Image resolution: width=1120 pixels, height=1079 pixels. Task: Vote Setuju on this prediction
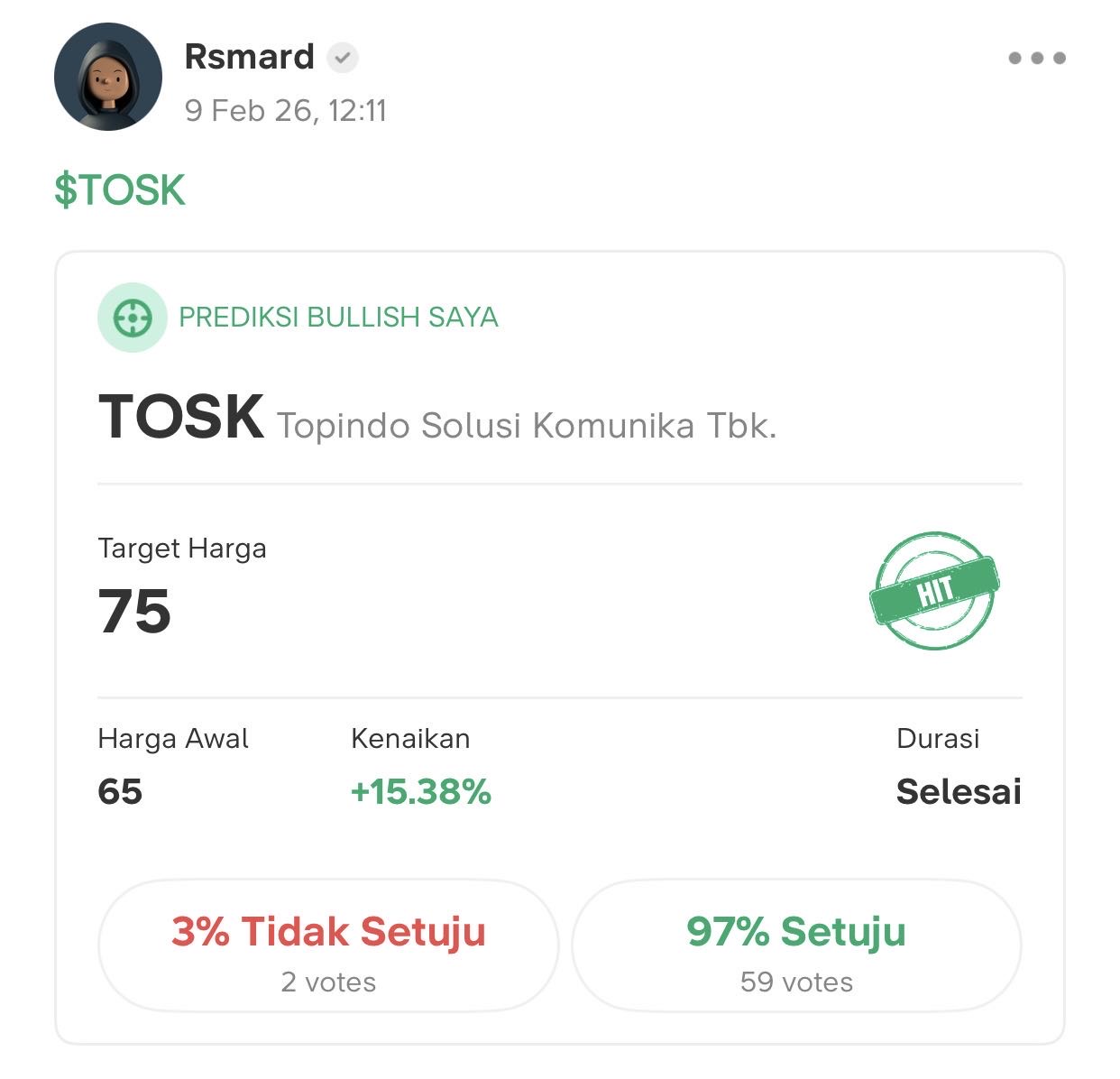click(796, 946)
